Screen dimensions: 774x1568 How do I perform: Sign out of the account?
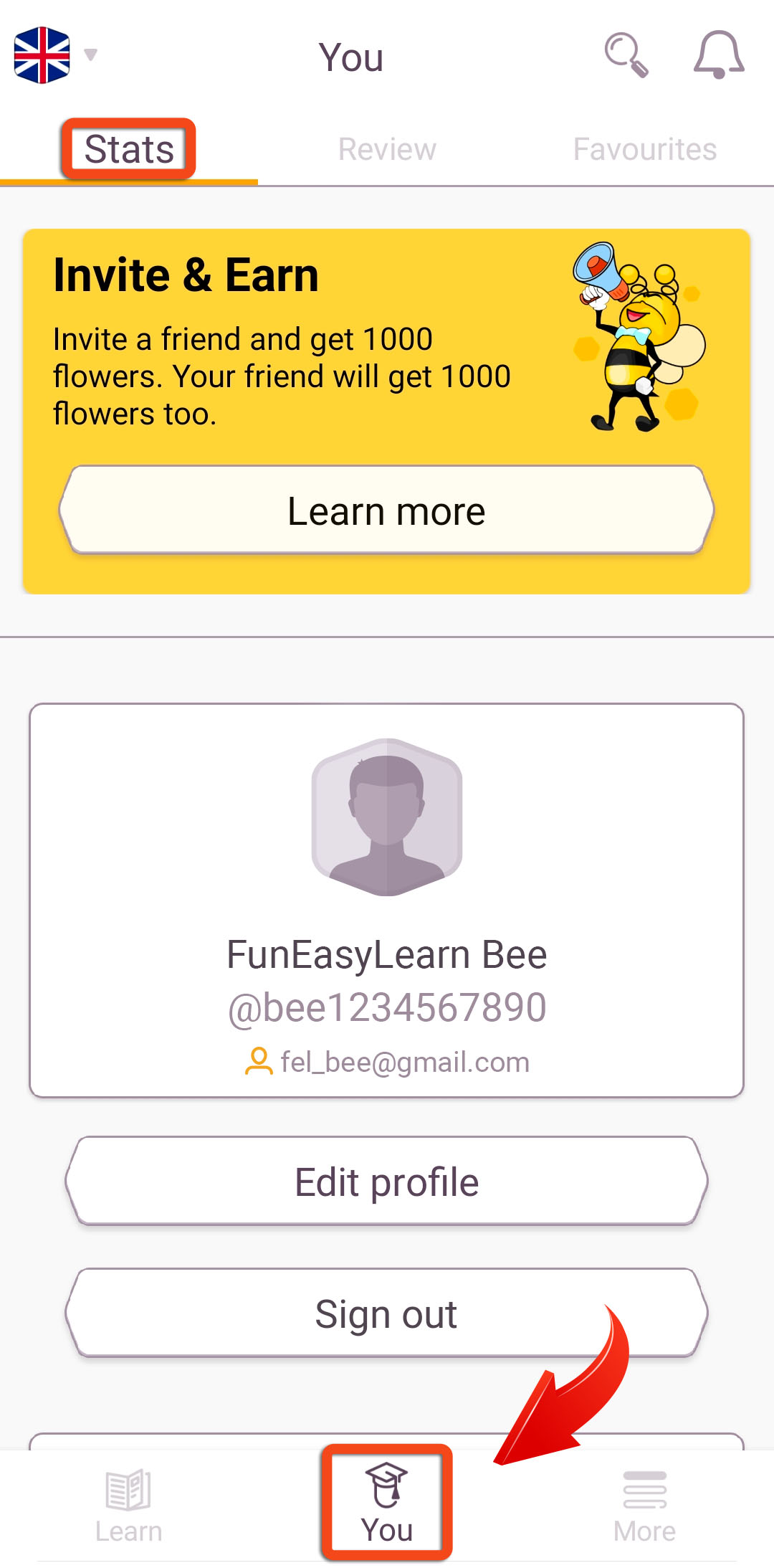pyautogui.click(x=387, y=1313)
